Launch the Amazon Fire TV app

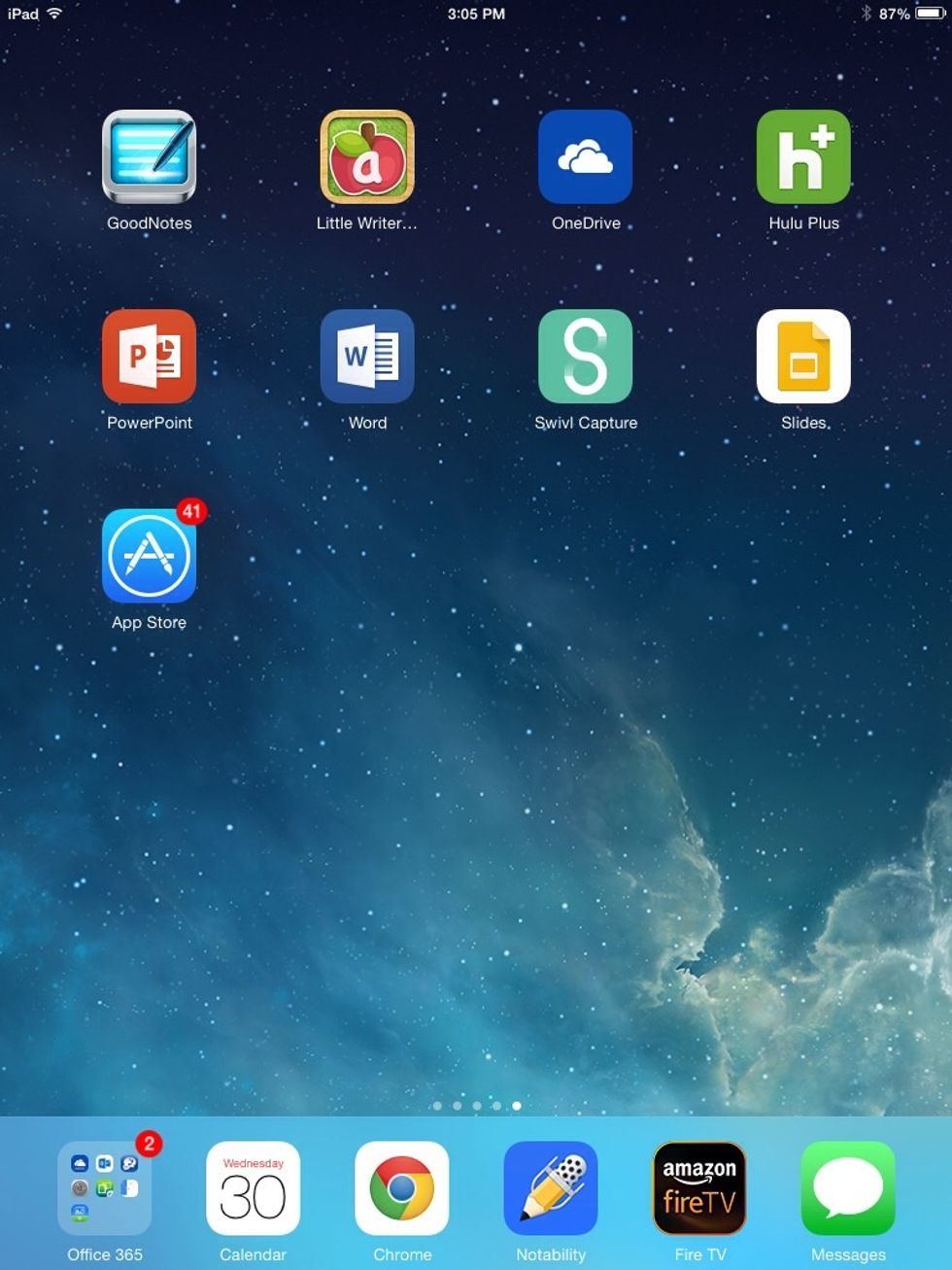point(699,1187)
